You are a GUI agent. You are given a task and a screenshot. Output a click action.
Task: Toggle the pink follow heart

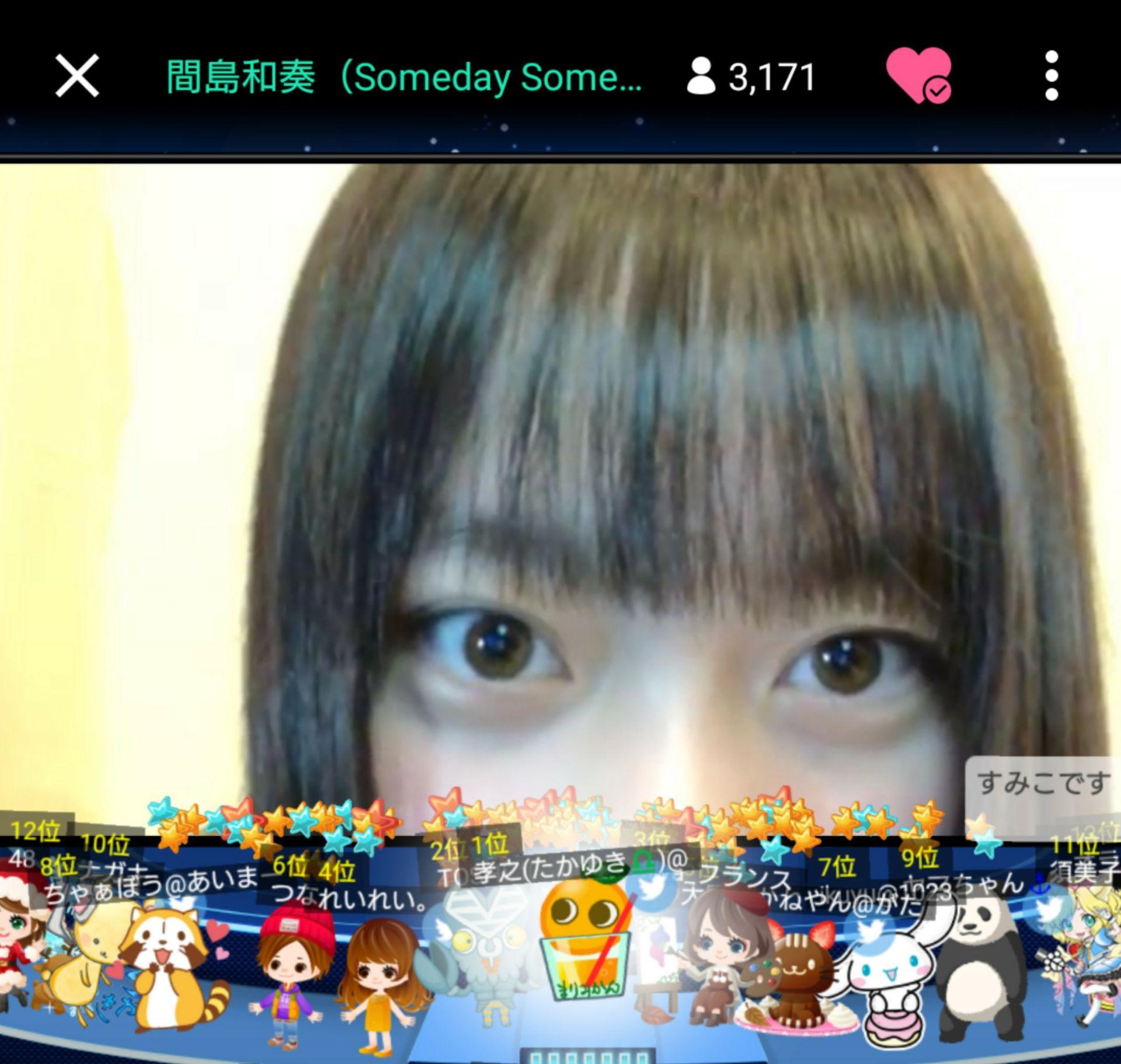[x=918, y=76]
